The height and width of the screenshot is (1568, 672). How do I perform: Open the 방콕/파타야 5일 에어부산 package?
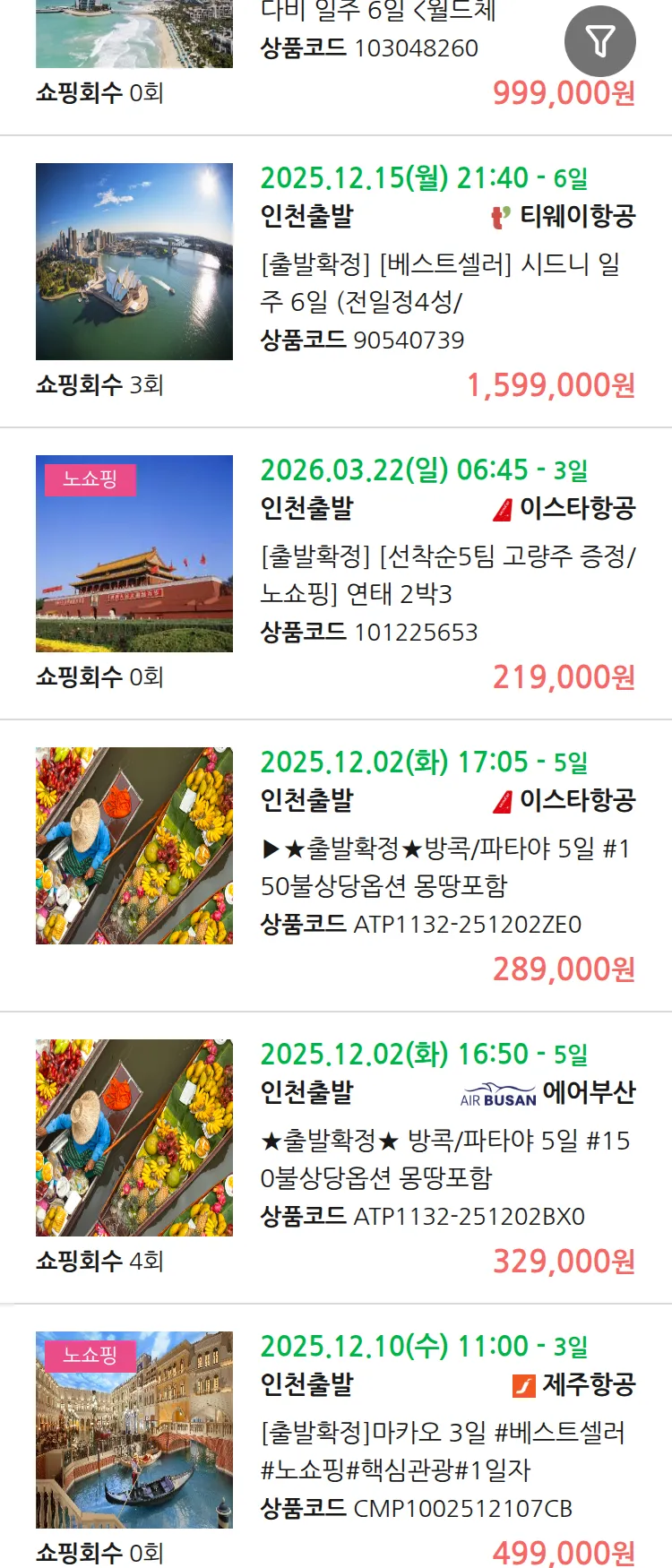point(445,1159)
